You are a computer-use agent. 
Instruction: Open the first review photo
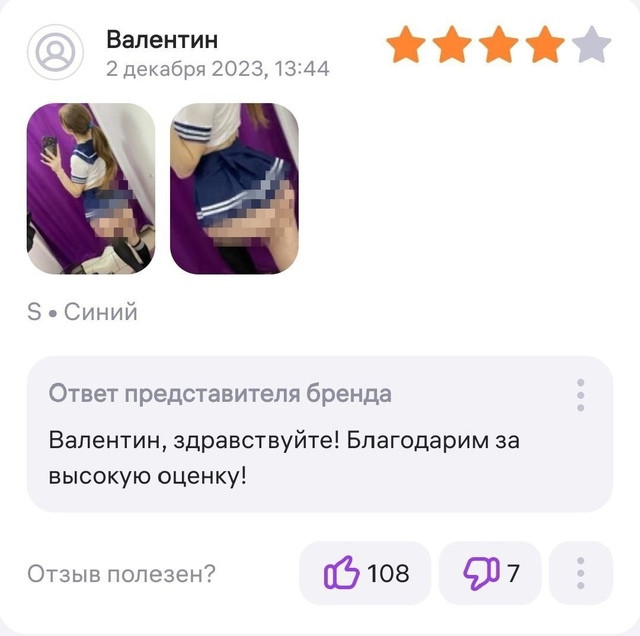coord(91,188)
